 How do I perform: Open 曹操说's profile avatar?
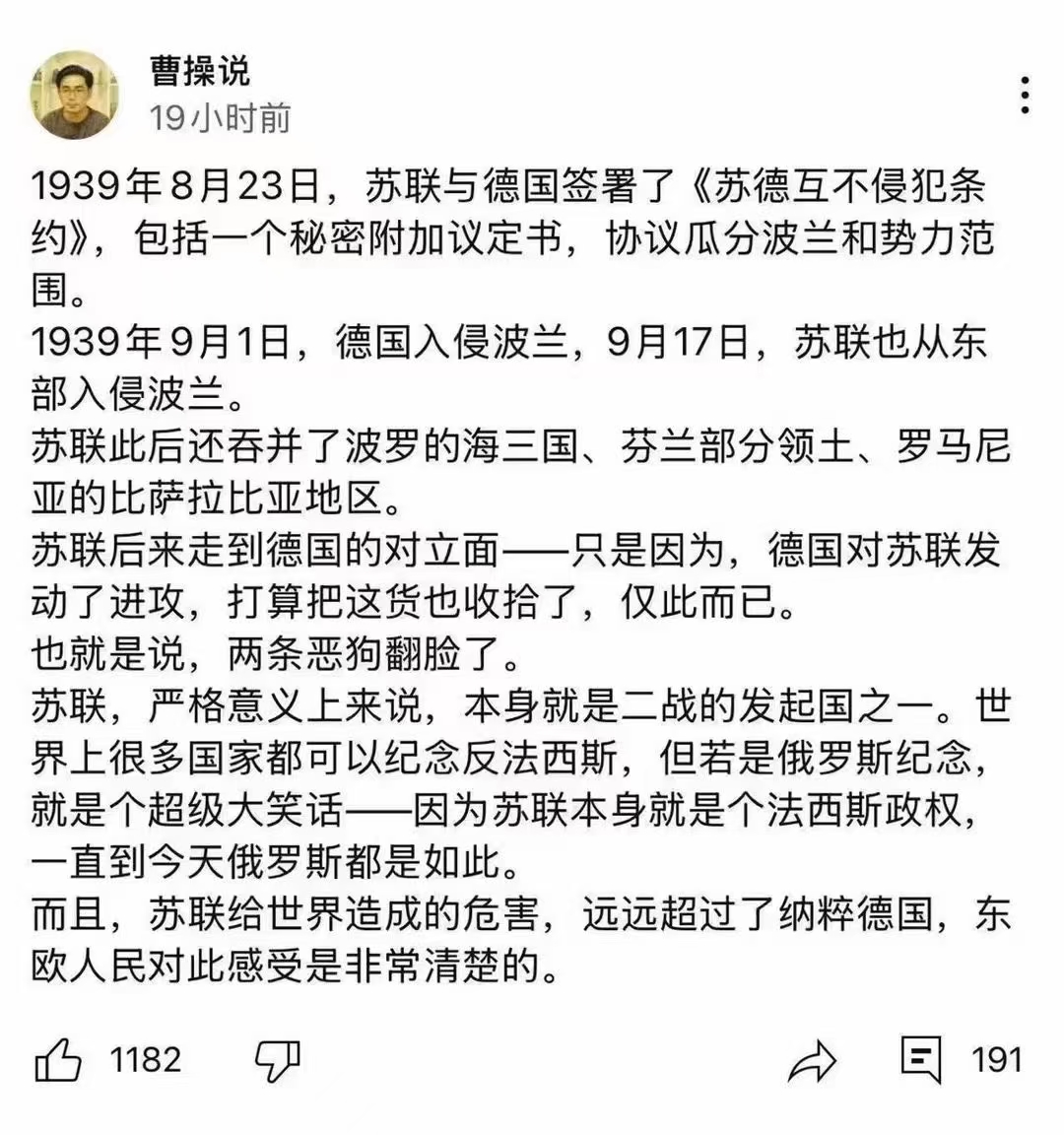76,95
